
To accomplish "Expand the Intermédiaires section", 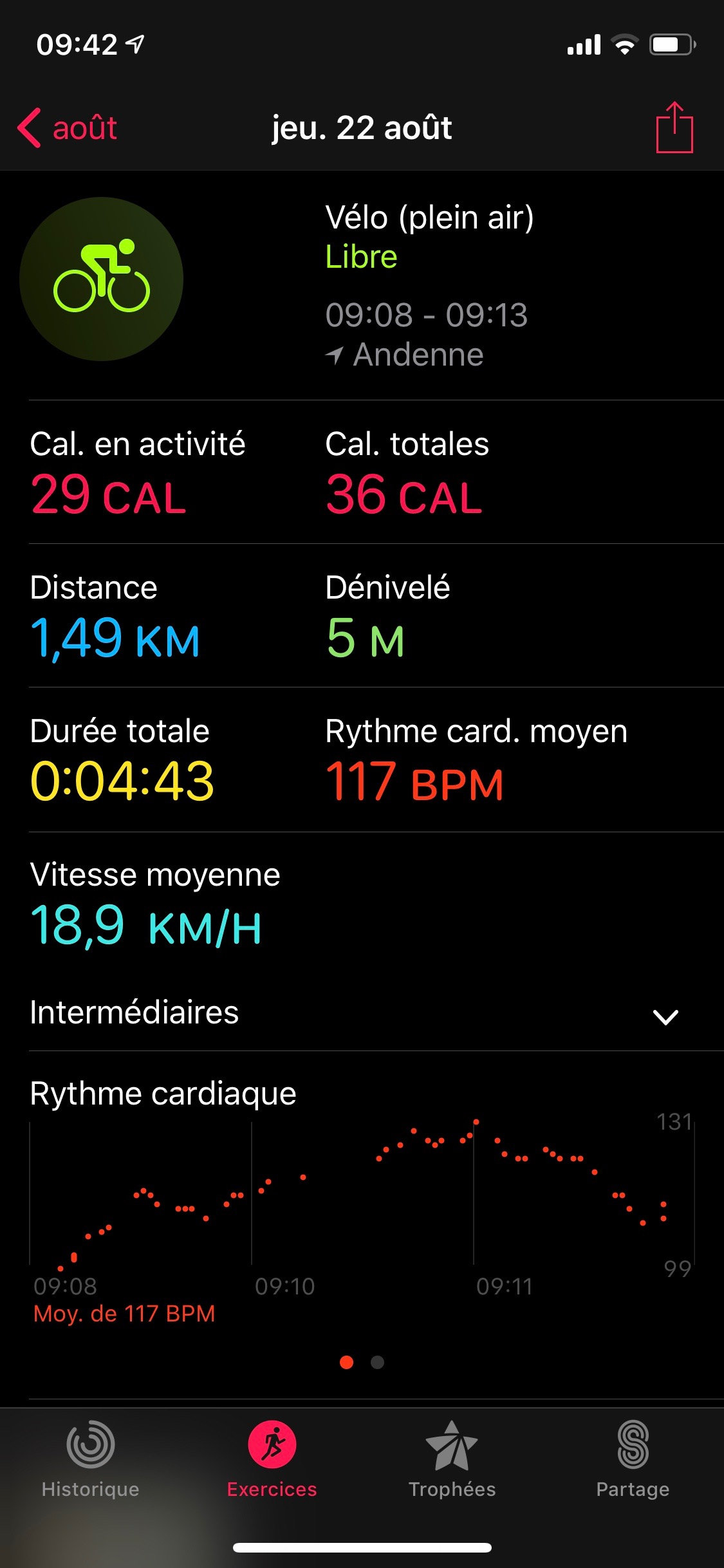I will pos(665,1016).
